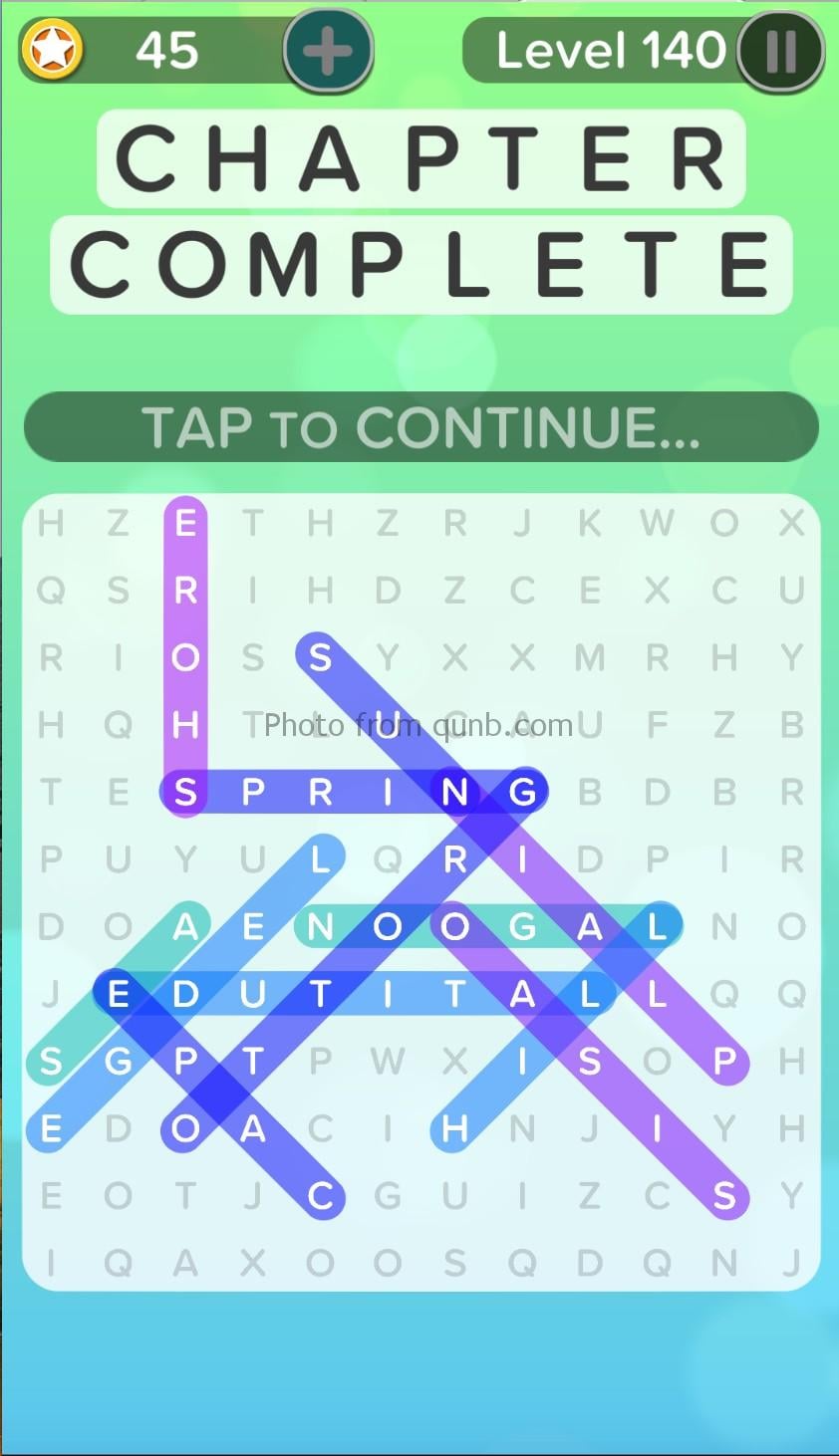Viewport: 839px width, 1456px height.
Task: Tap the plus button to add coins
Action: [x=329, y=50]
